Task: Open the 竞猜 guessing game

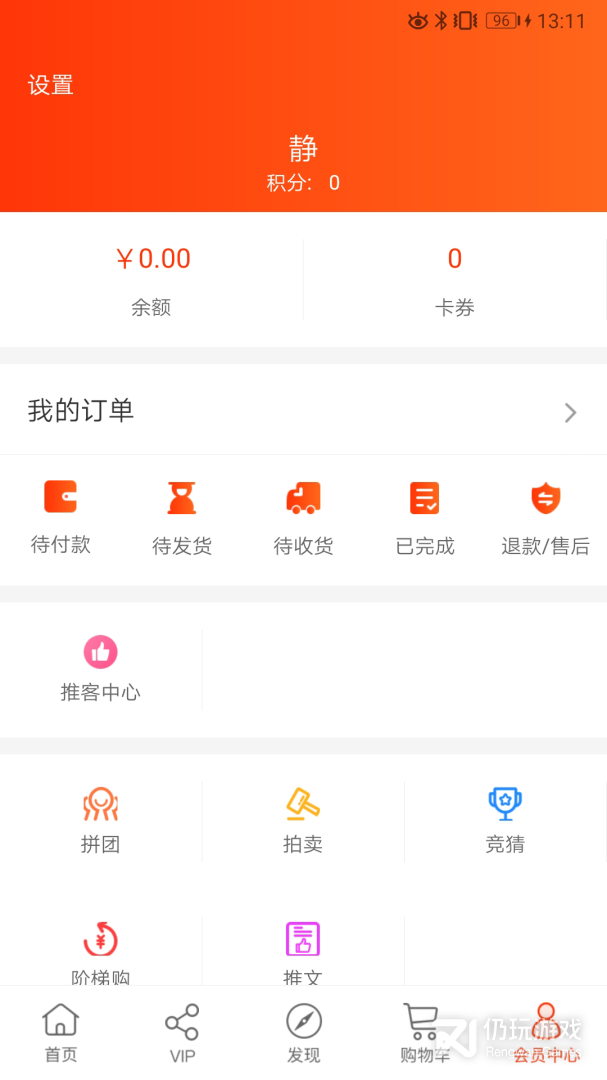Action: [505, 821]
